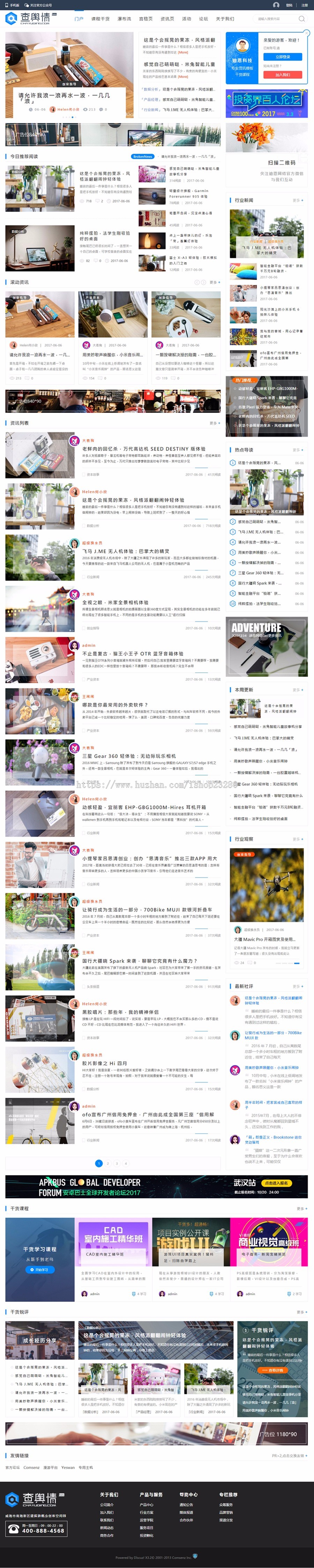
Task: Open the 瀑布流 navigation tab
Action: (x=125, y=19)
